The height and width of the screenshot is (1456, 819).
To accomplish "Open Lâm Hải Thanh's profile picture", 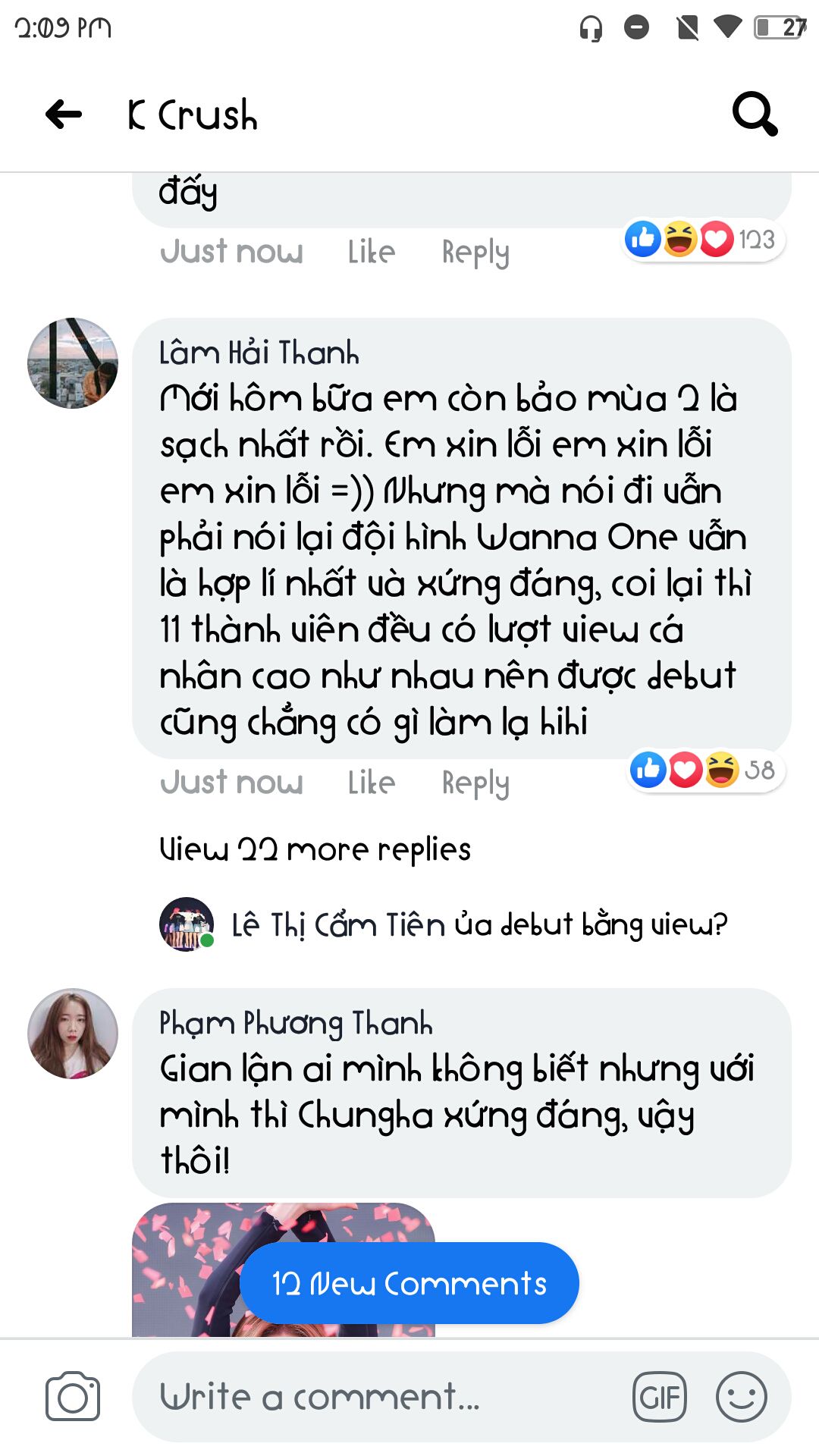I will point(73,363).
